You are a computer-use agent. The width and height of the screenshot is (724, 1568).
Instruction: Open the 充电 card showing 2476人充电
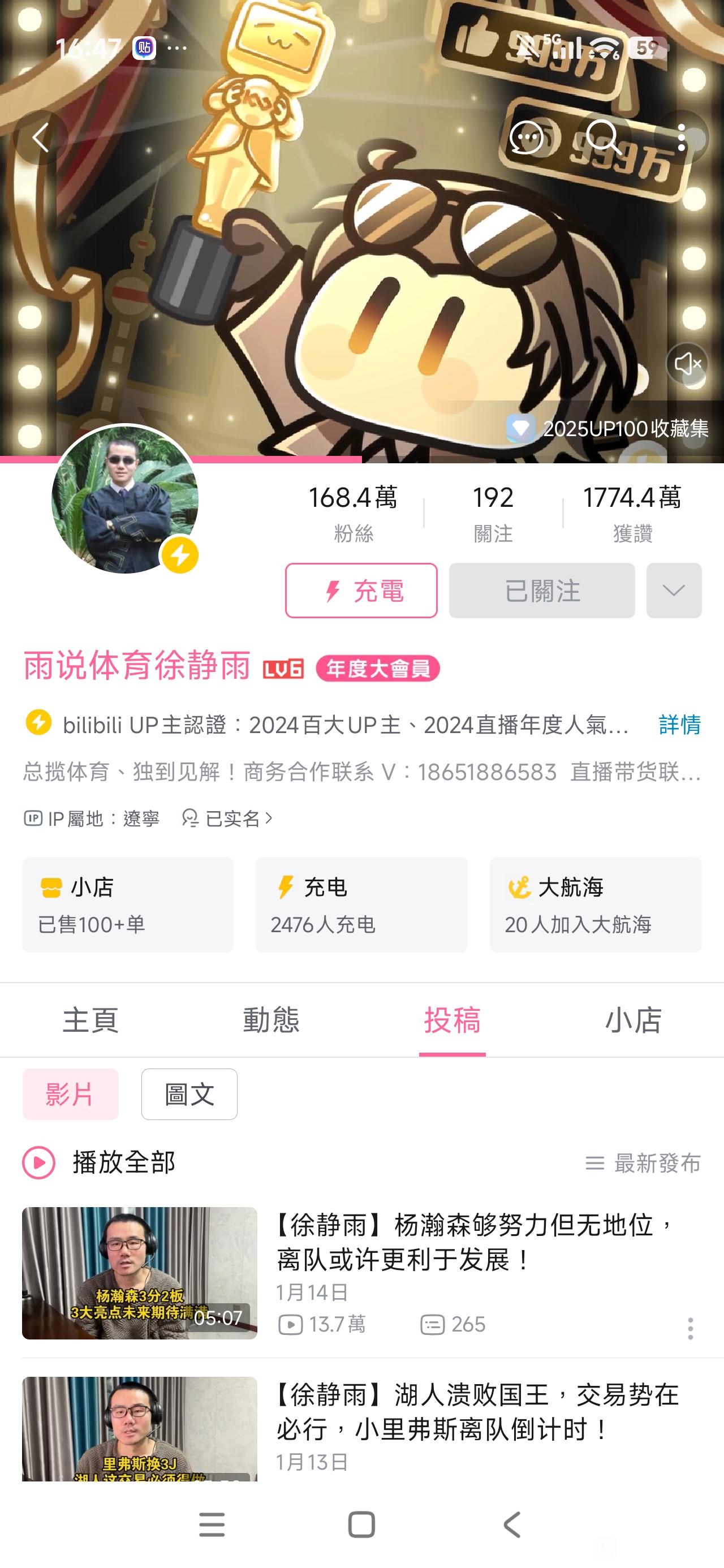pos(361,904)
